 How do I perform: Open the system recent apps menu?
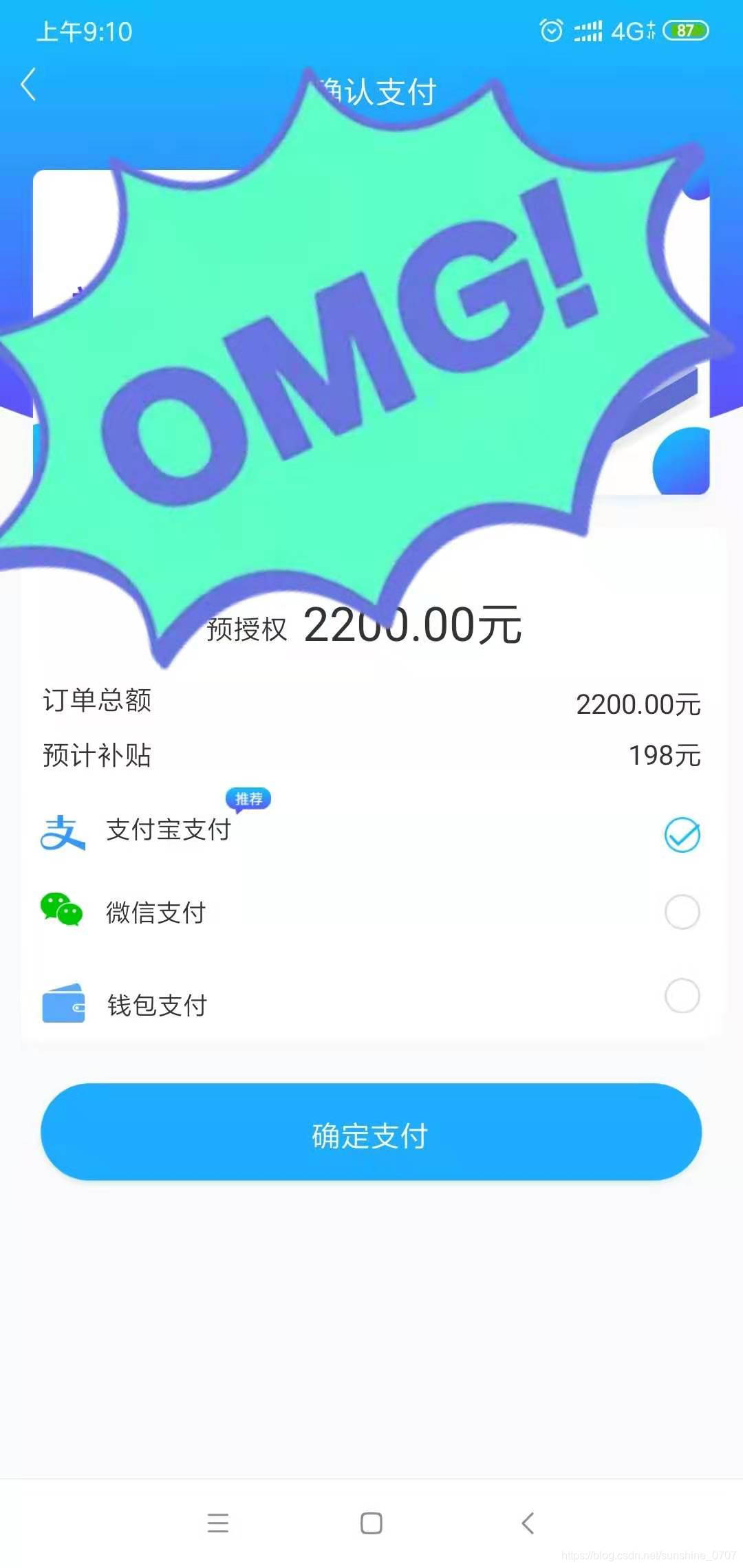(218, 1523)
